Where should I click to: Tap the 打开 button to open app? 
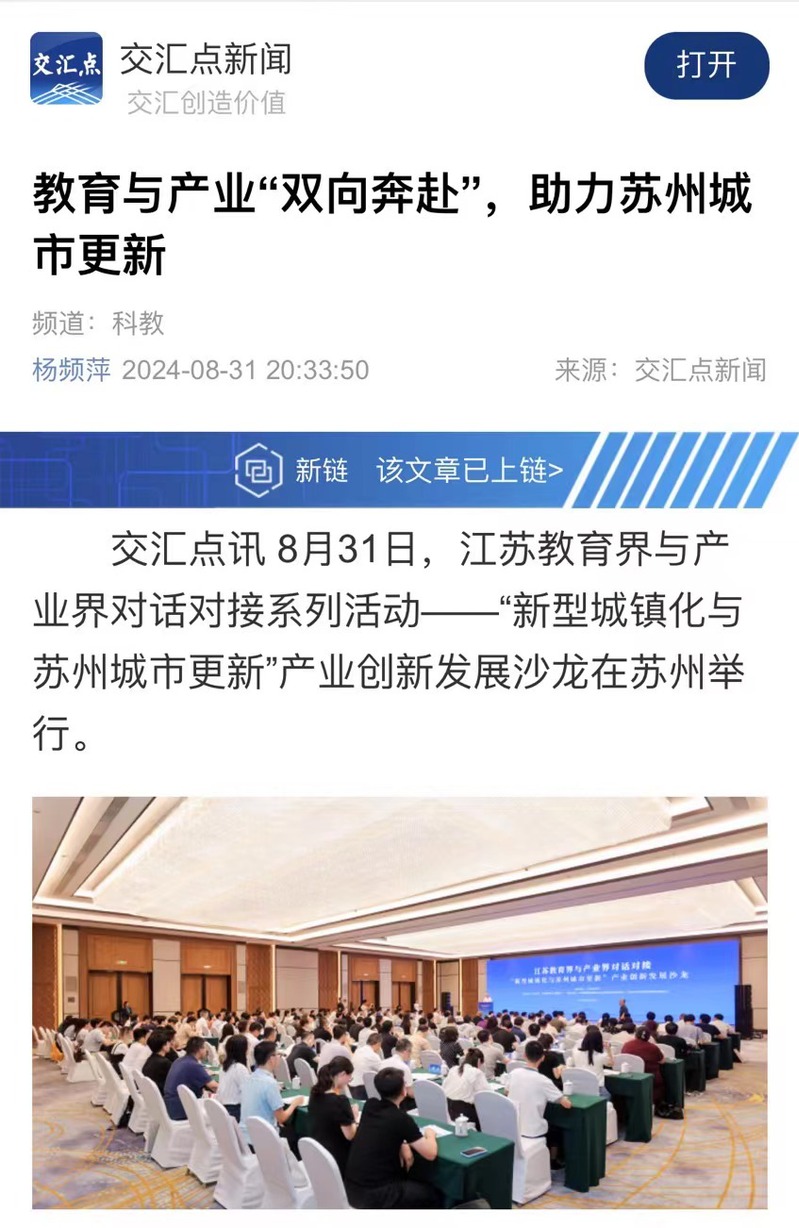706,66
